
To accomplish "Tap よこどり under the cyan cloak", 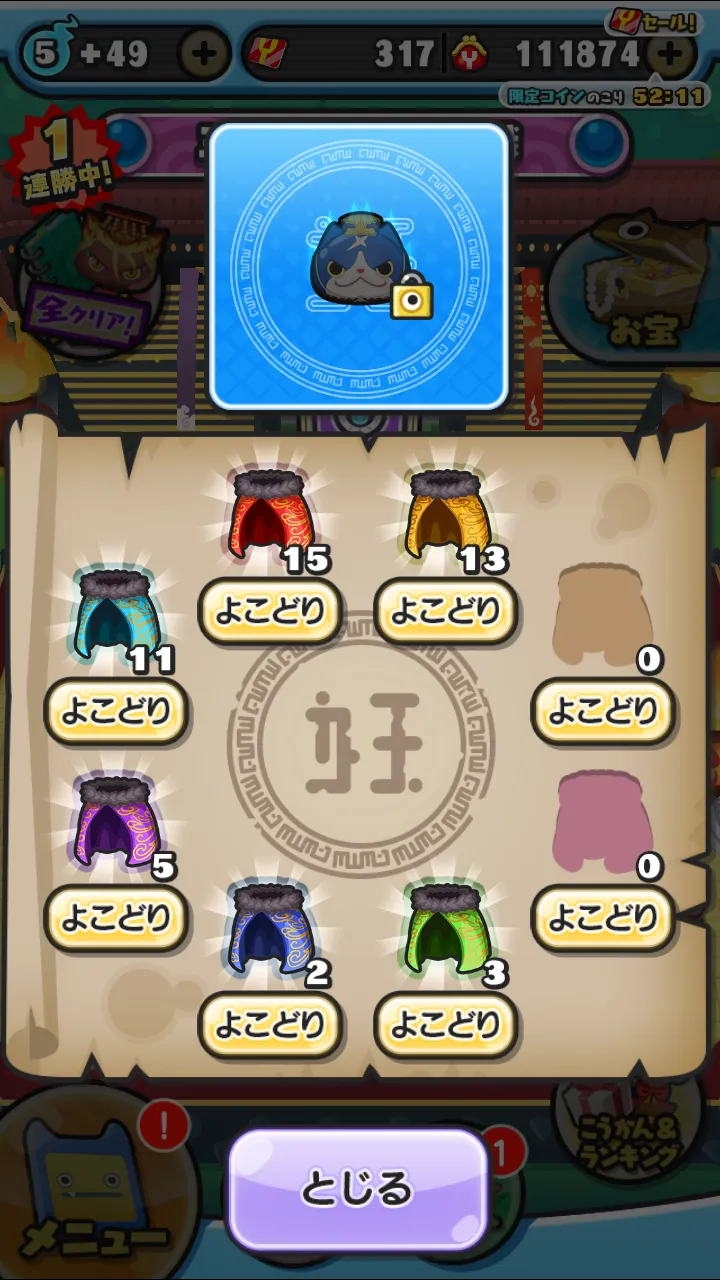I will [117, 712].
